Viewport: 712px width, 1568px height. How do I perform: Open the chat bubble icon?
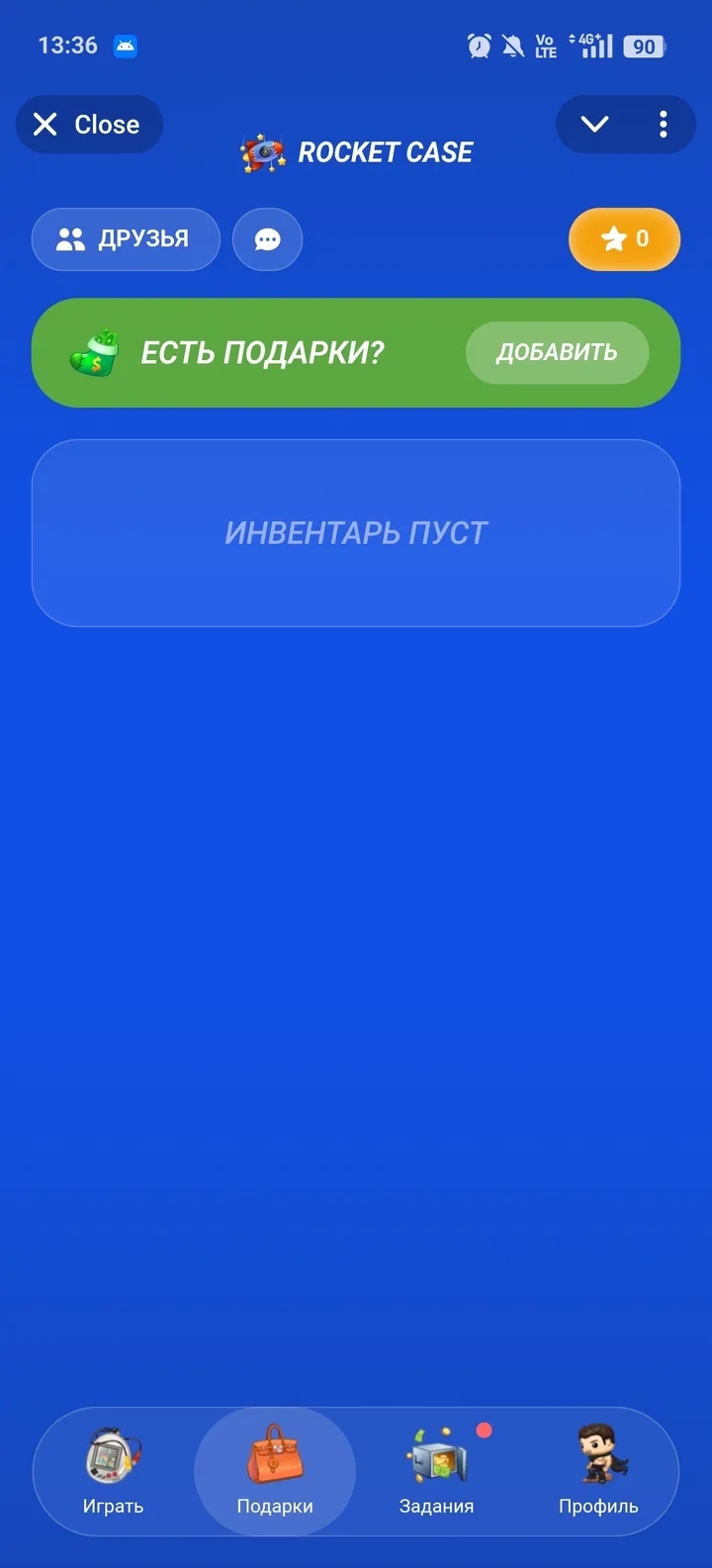point(267,239)
